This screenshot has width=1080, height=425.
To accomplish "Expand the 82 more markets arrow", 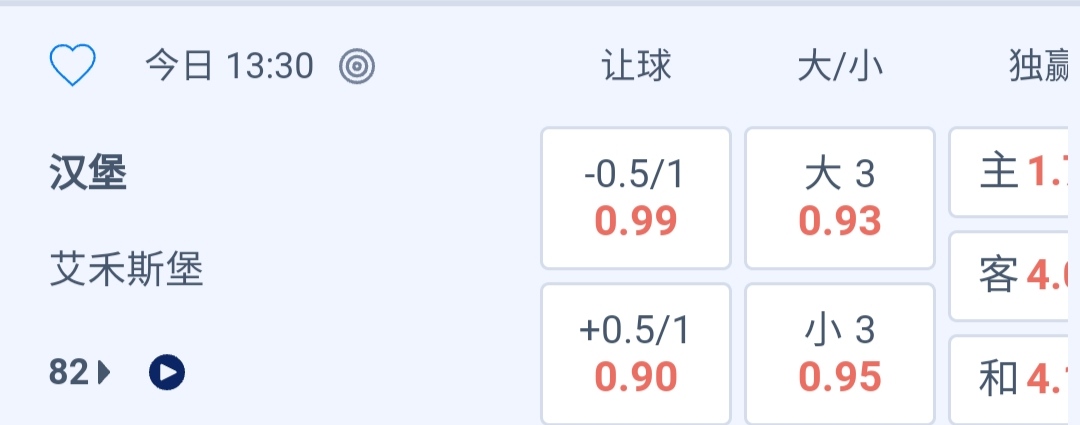I will [81, 373].
